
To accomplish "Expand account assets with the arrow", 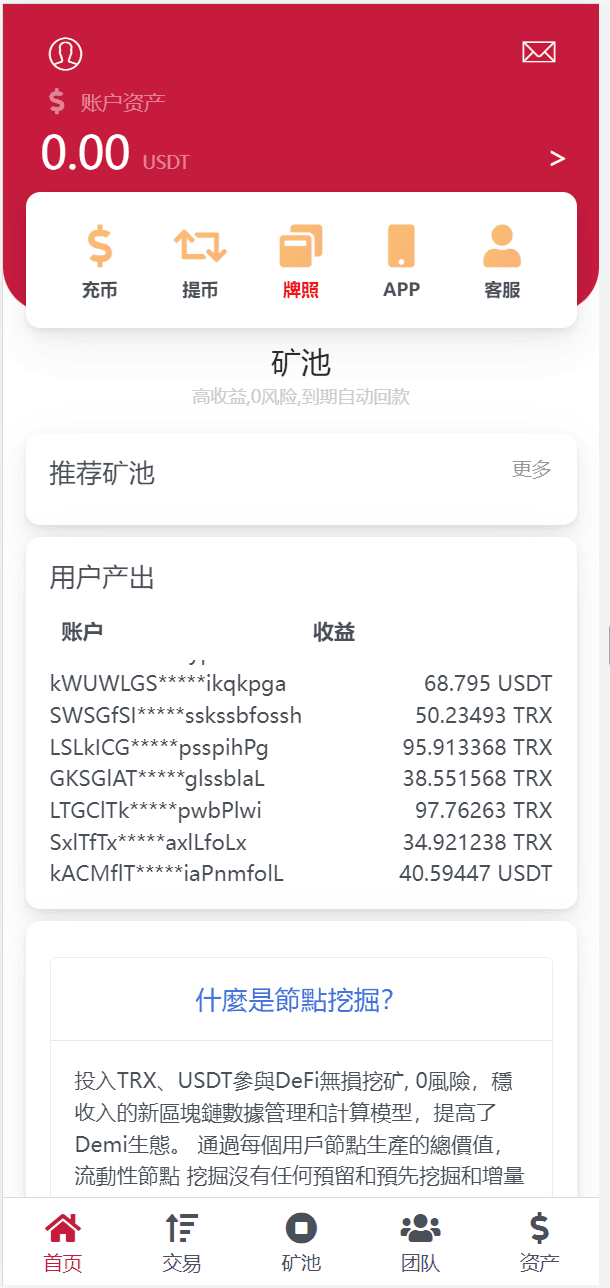I will point(557,158).
